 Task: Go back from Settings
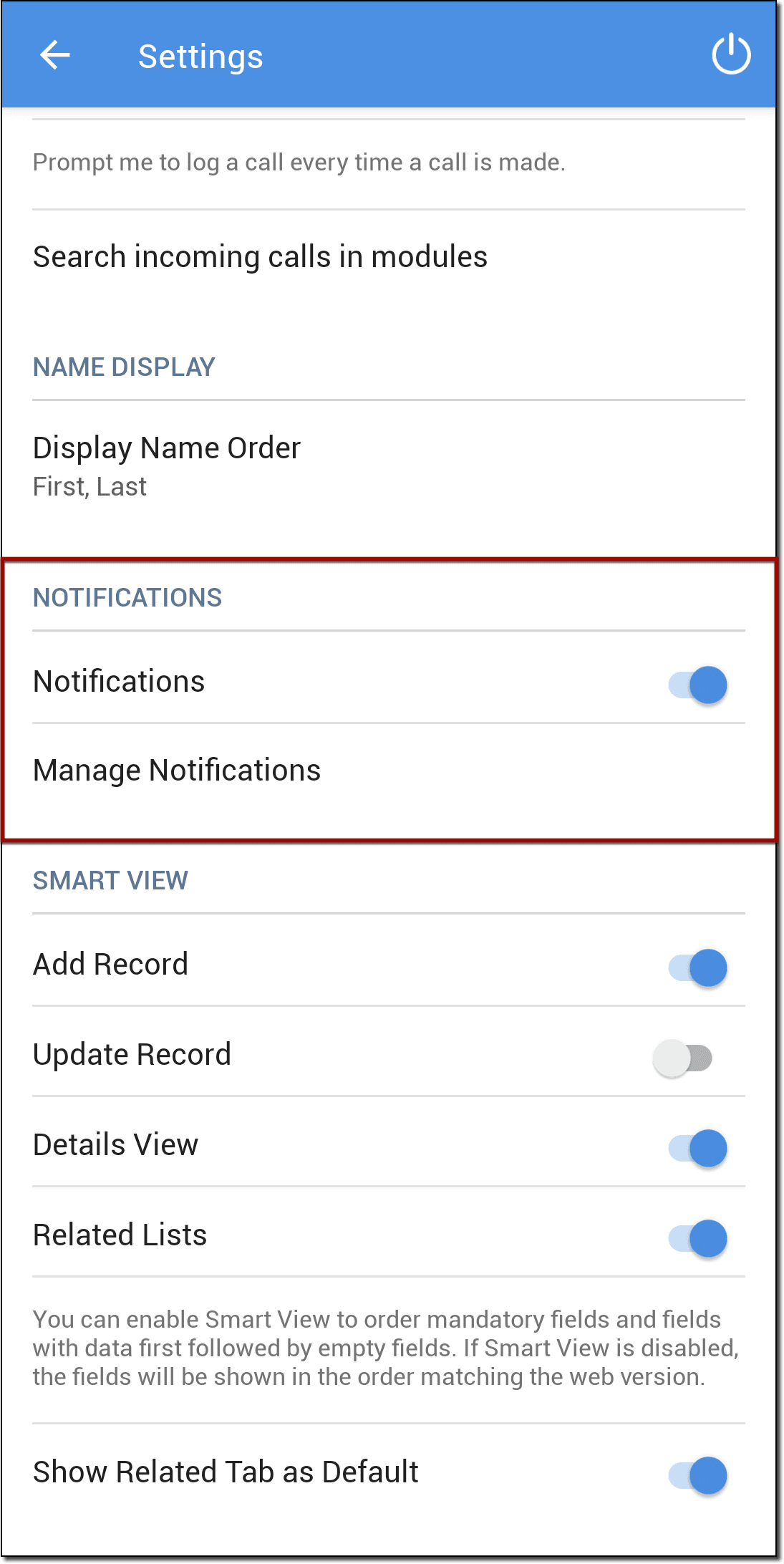point(54,55)
